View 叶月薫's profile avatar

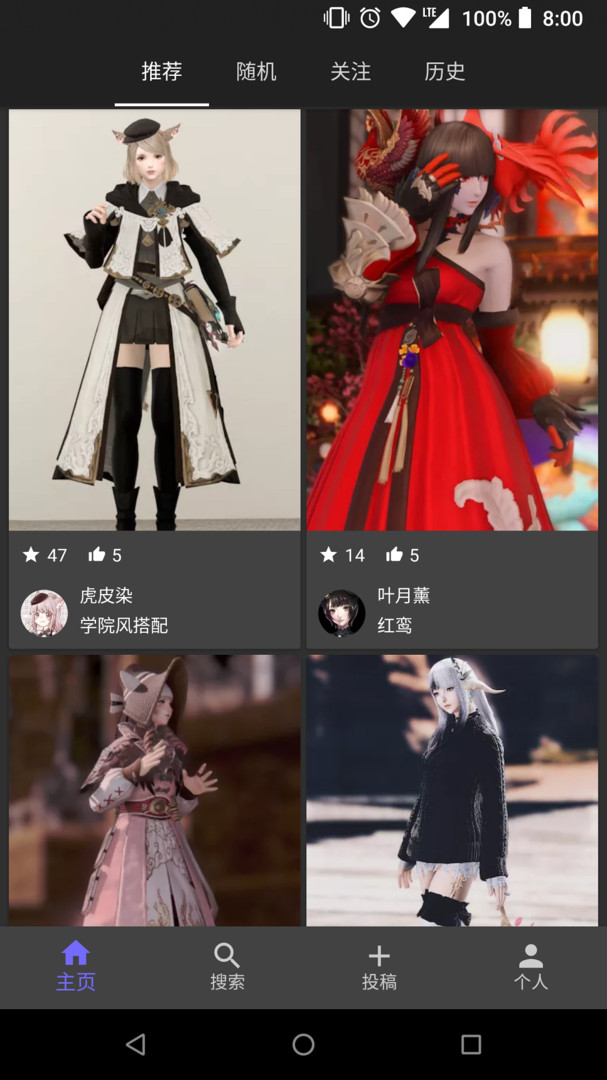click(x=342, y=612)
